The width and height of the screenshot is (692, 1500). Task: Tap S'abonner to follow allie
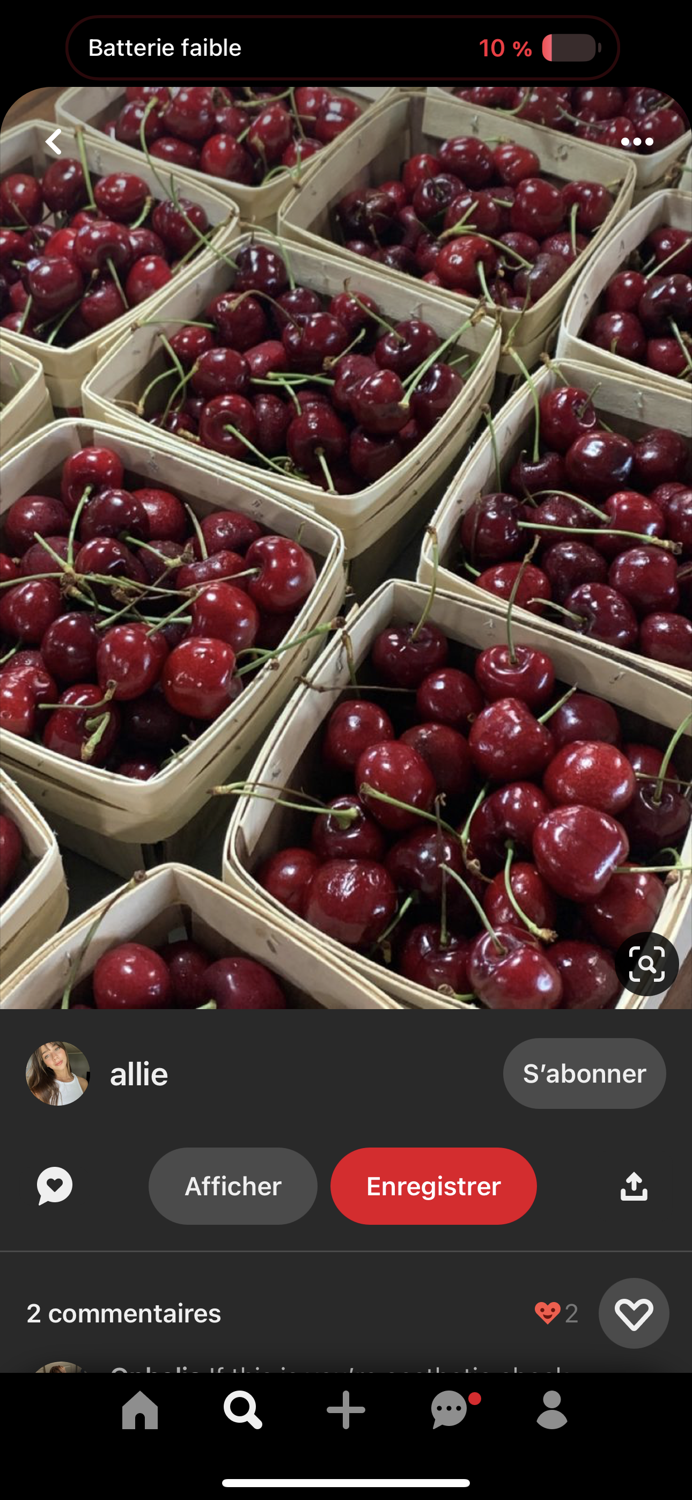point(584,1074)
